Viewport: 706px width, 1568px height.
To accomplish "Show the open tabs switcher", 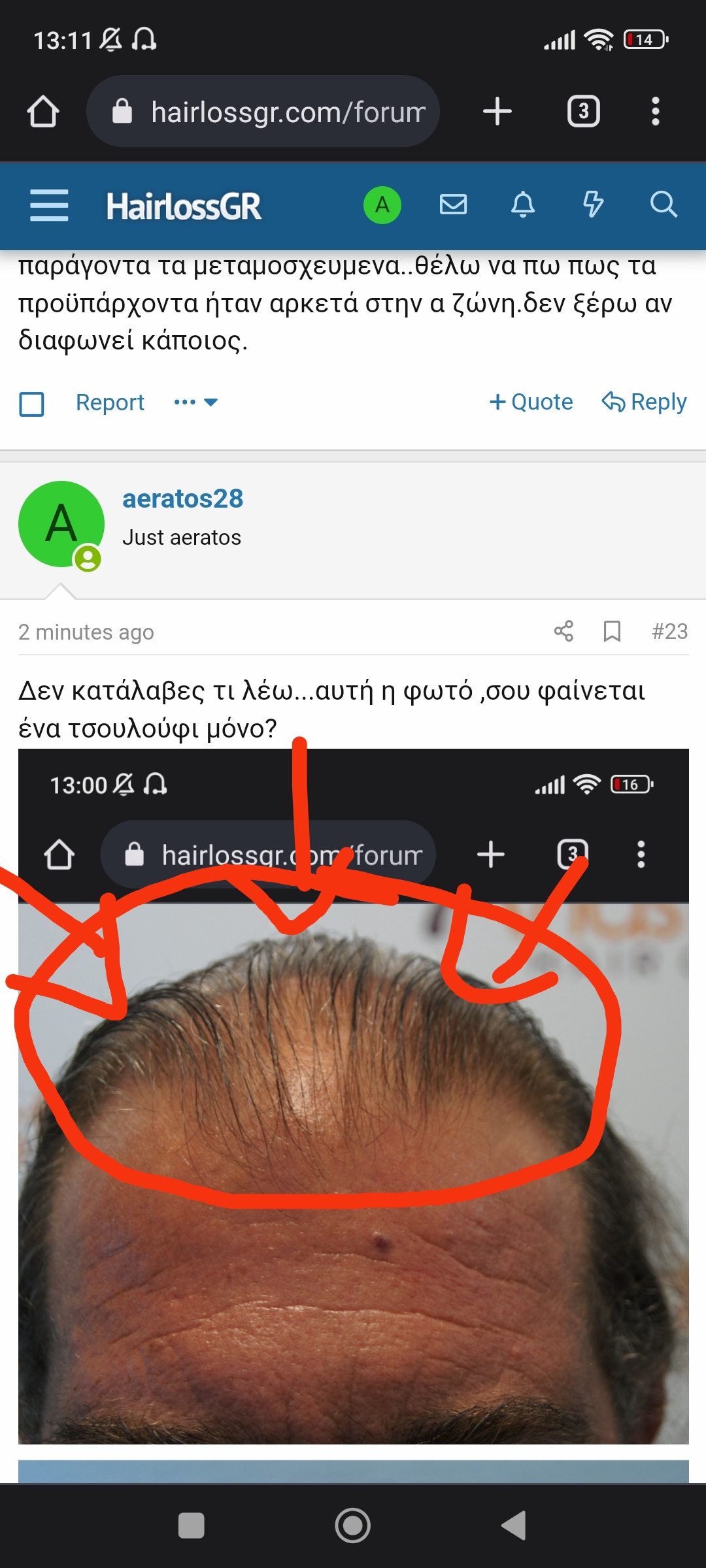I will click(583, 112).
